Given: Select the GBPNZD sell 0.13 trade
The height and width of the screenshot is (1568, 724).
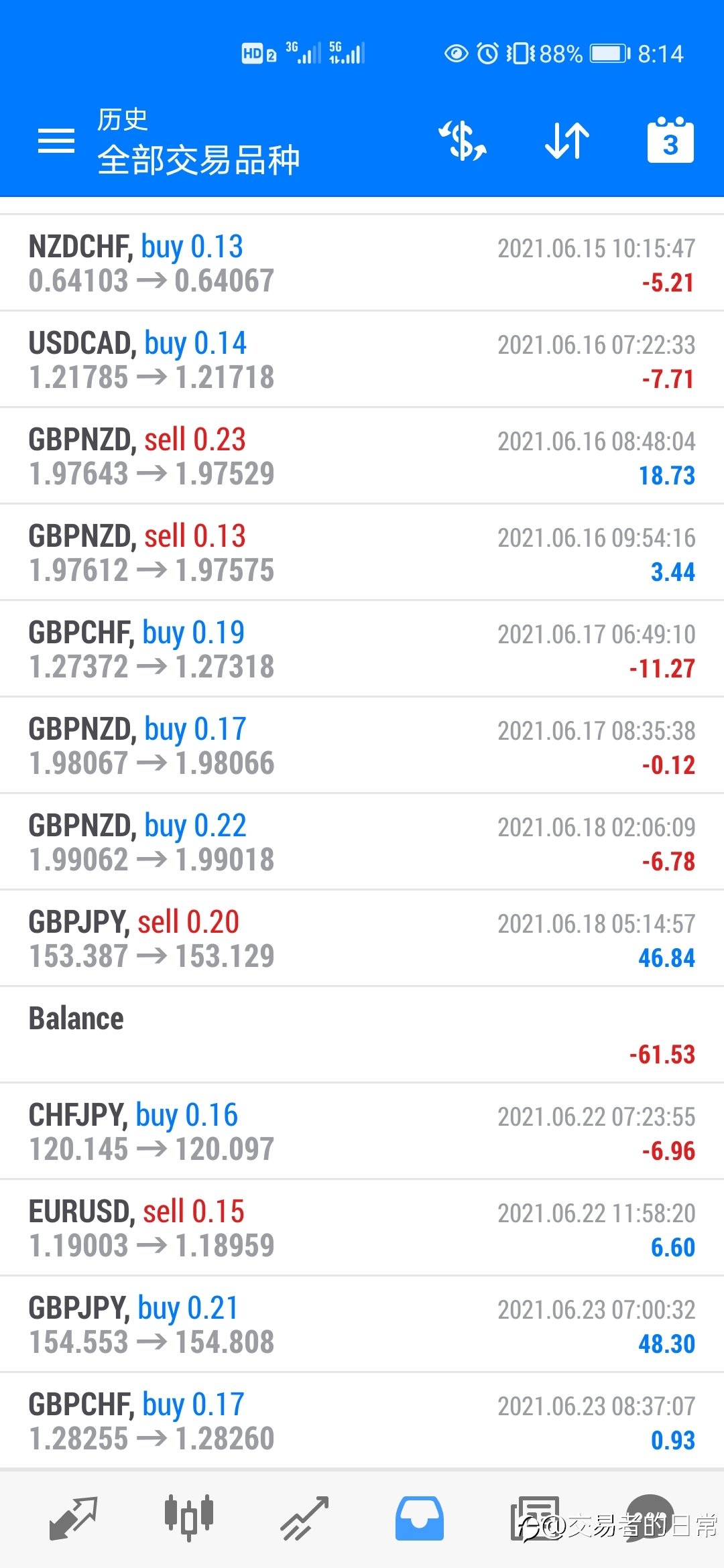Looking at the screenshot, I should tap(362, 553).
